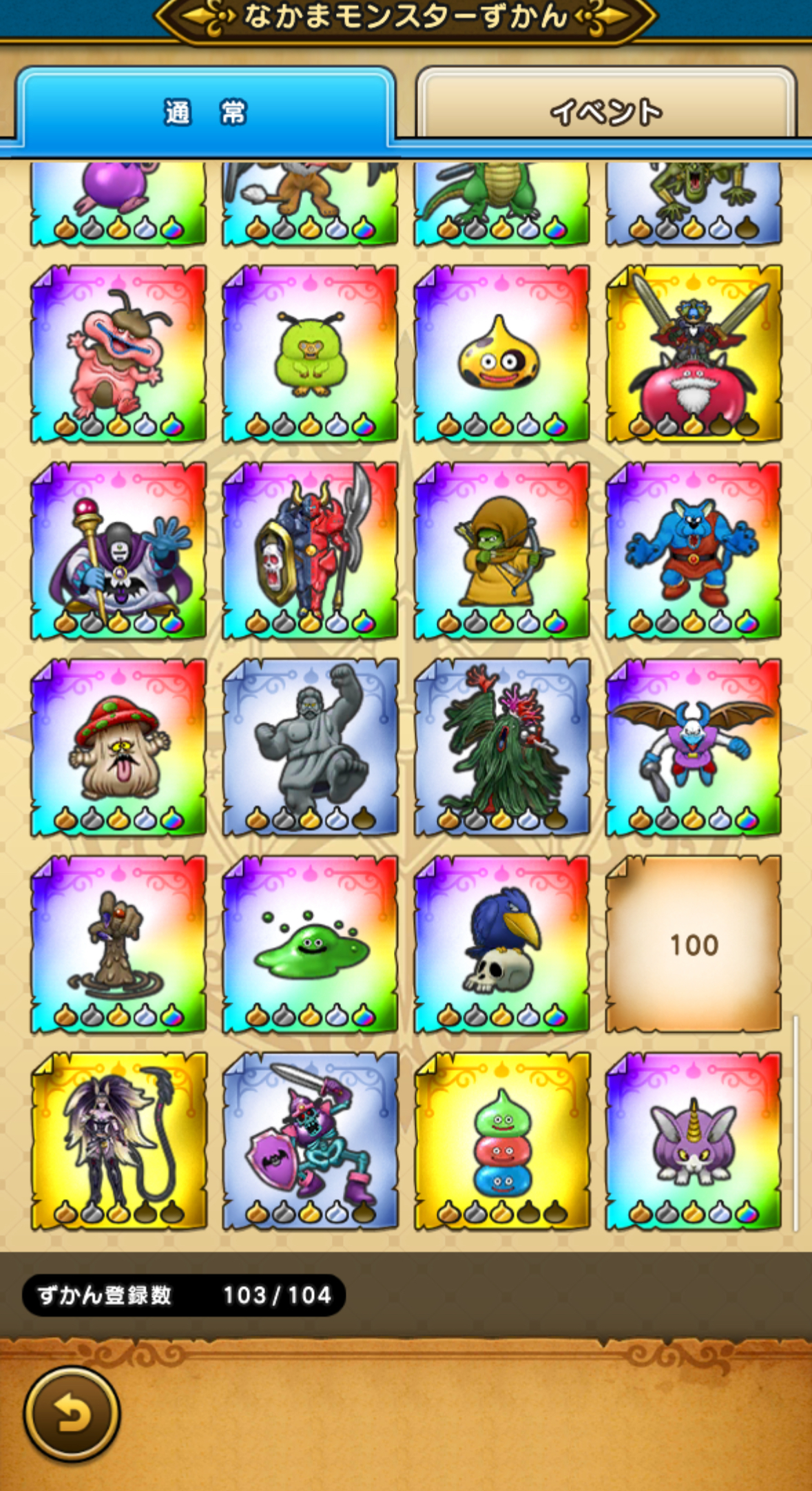View the green caterpillar monster card
The width and height of the screenshot is (812, 1491).
pos(310,353)
